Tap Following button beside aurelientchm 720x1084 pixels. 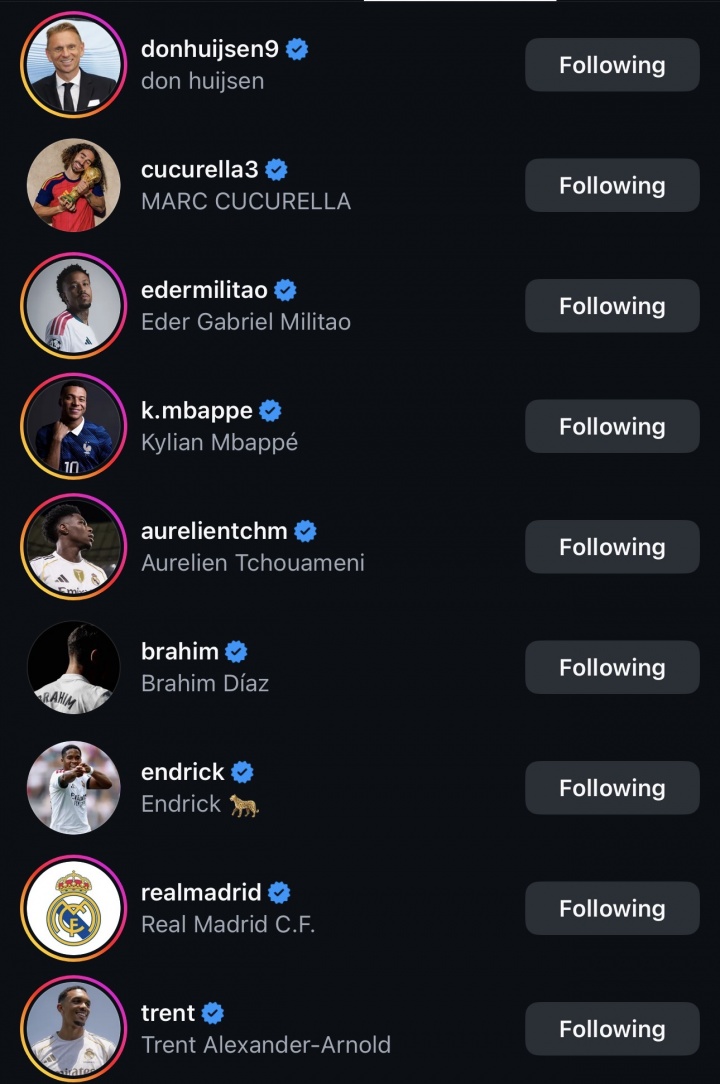612,547
